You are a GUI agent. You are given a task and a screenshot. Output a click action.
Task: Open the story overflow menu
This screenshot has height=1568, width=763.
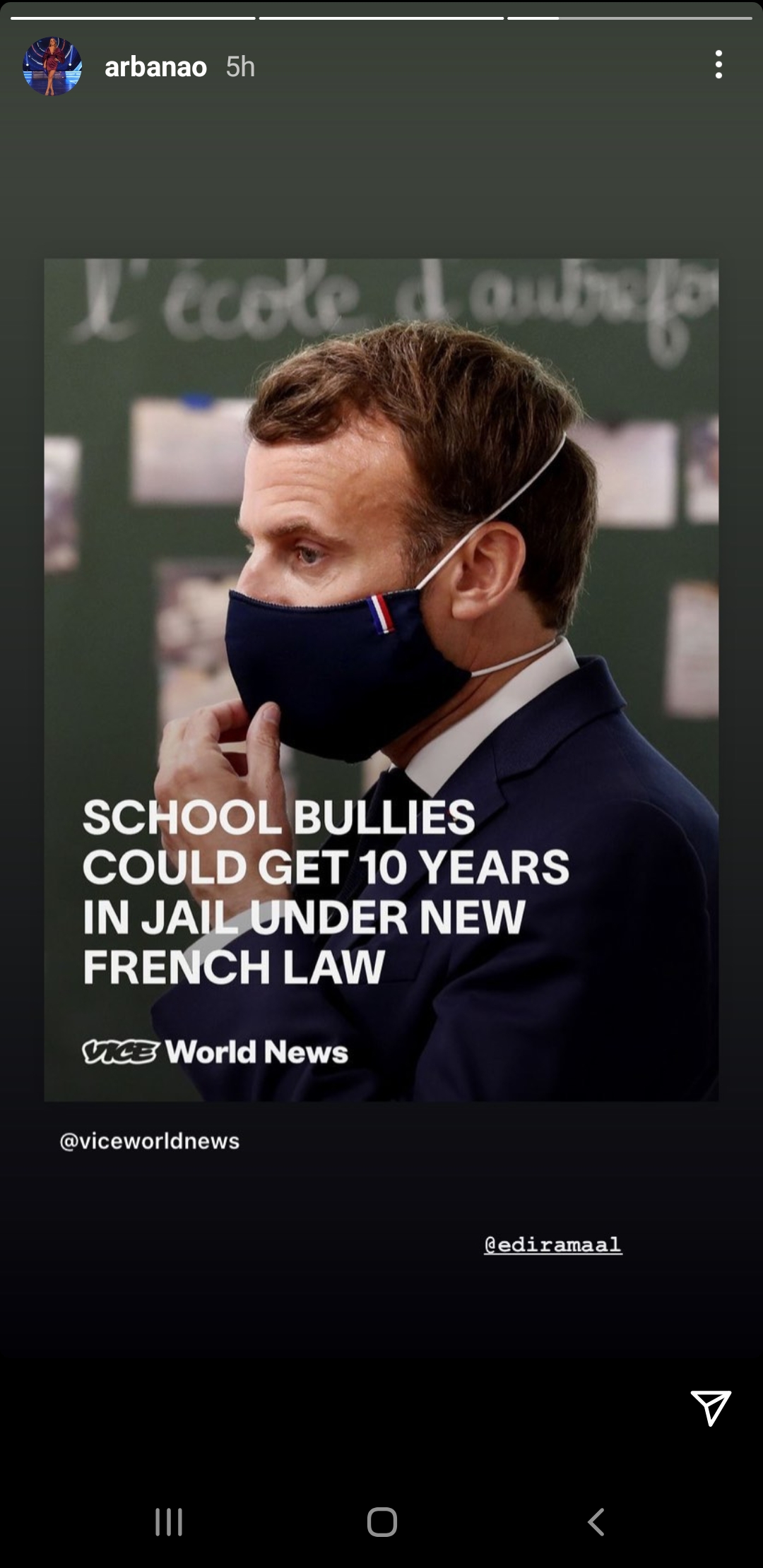(718, 65)
